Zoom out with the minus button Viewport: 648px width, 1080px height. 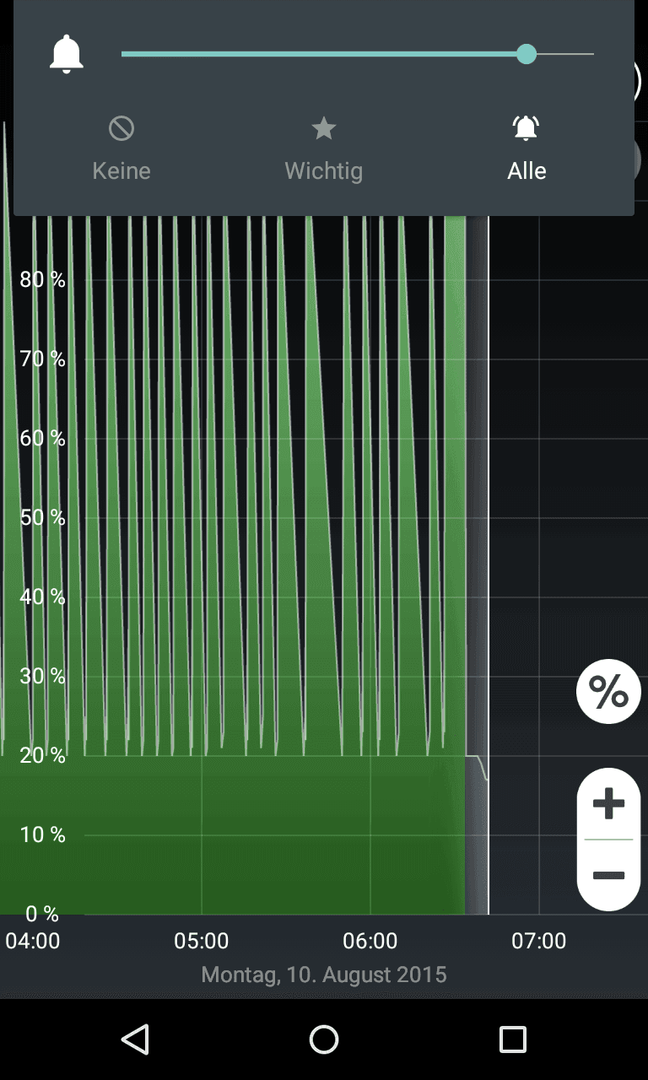[x=608, y=875]
